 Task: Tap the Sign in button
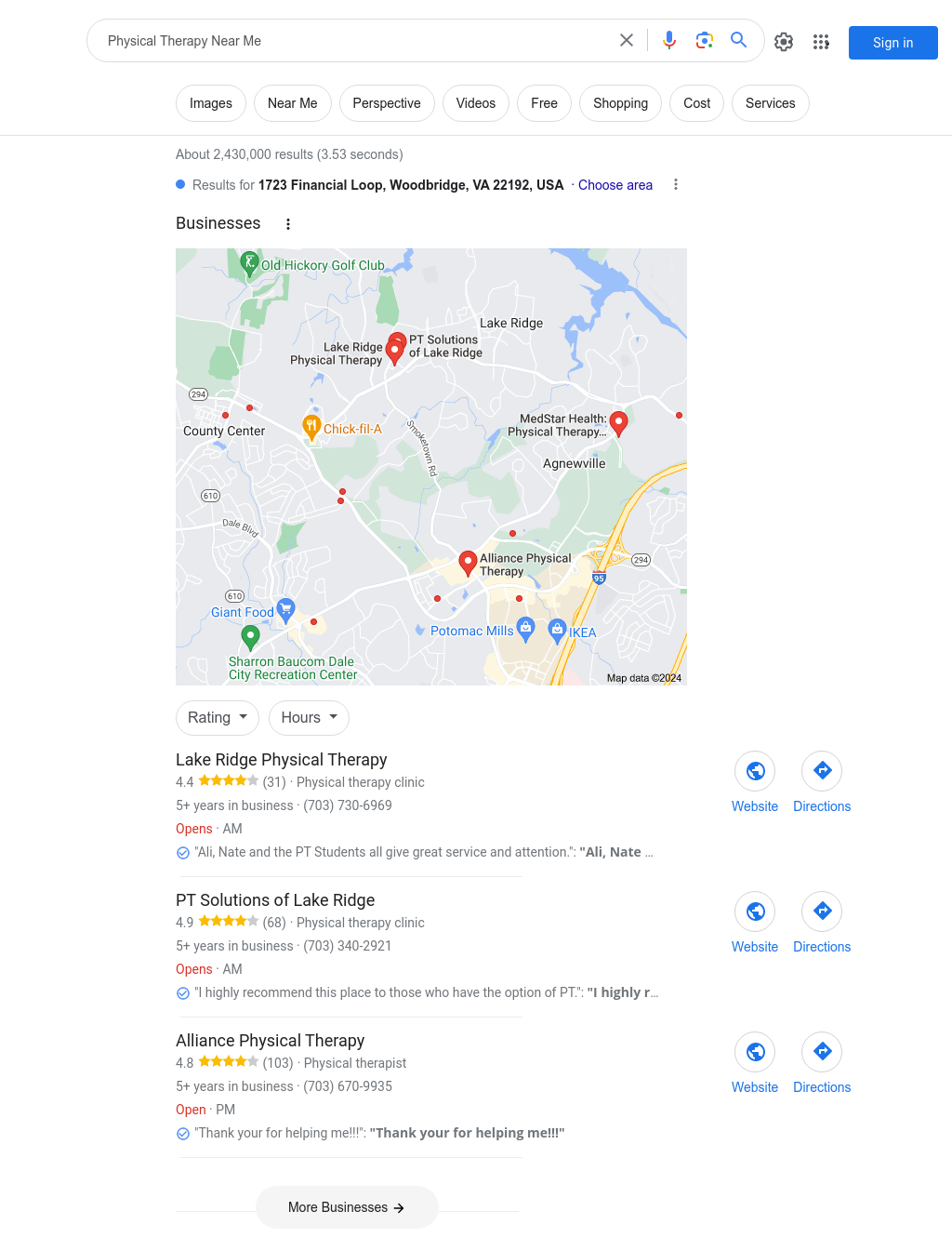(x=892, y=43)
